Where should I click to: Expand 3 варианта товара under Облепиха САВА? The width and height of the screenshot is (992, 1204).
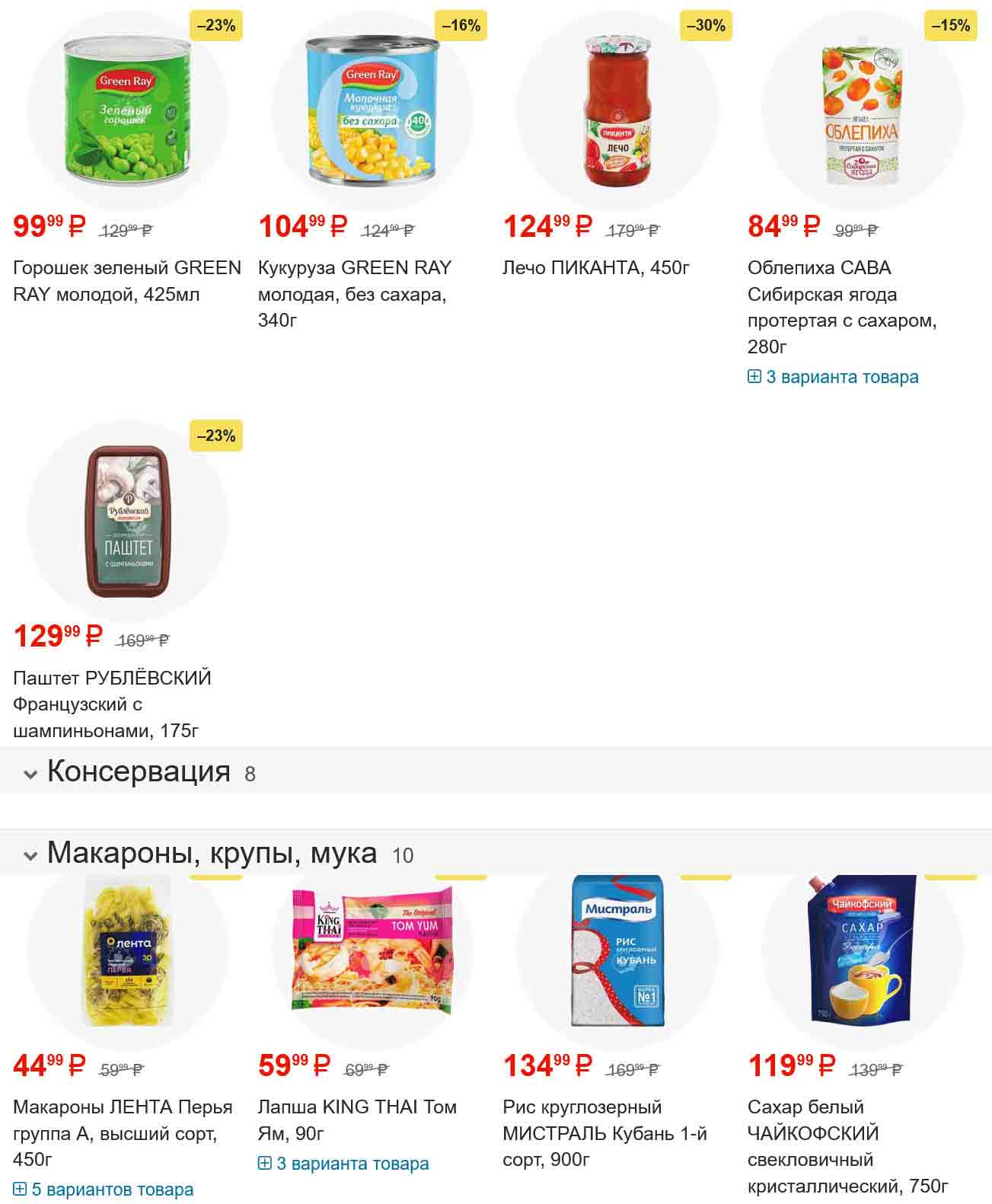tap(841, 377)
